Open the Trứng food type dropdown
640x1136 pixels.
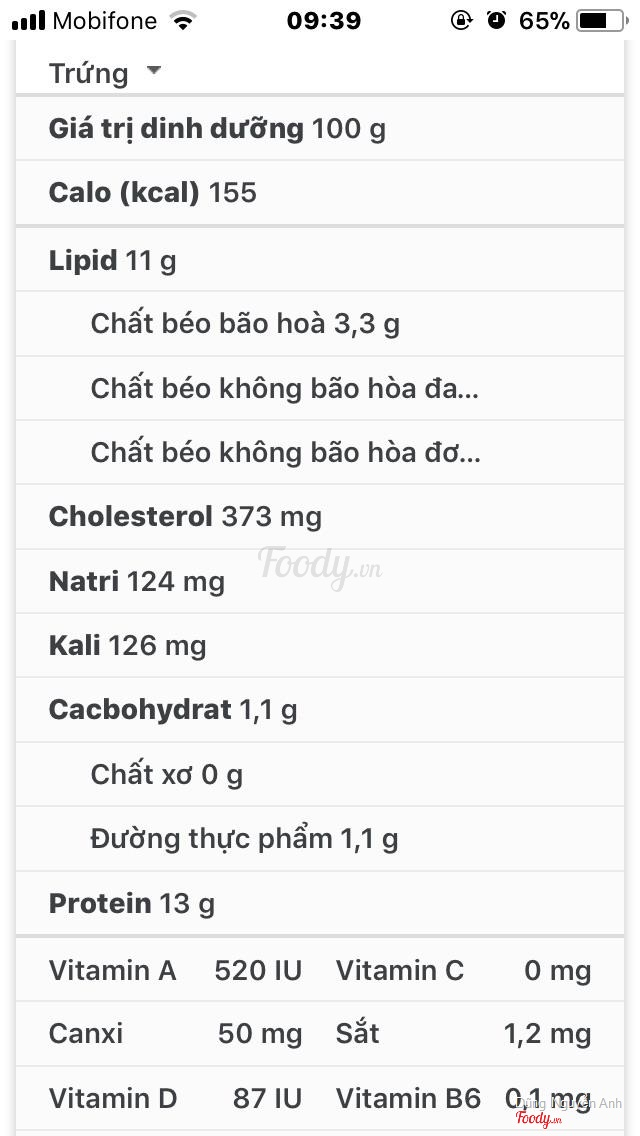(105, 73)
